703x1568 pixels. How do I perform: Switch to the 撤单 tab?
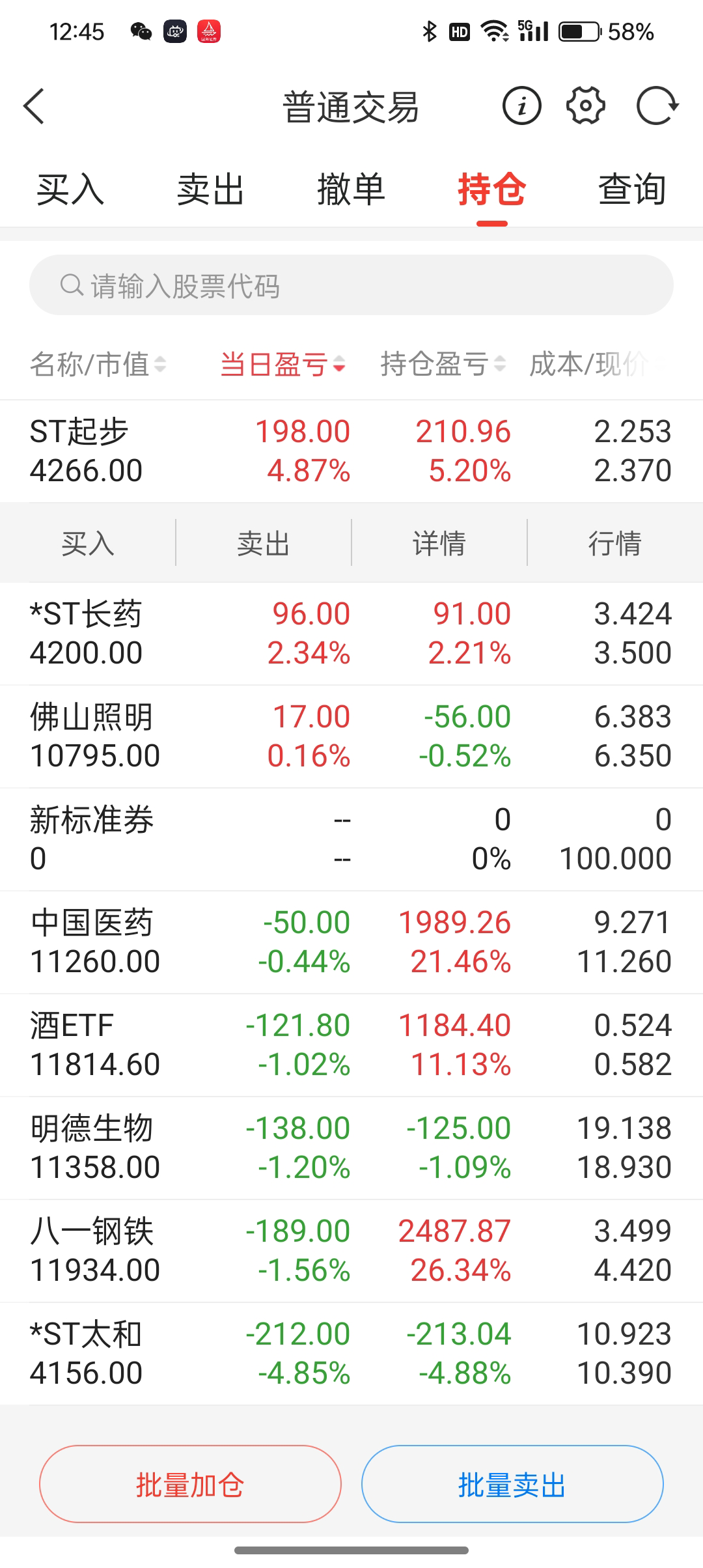[x=351, y=190]
